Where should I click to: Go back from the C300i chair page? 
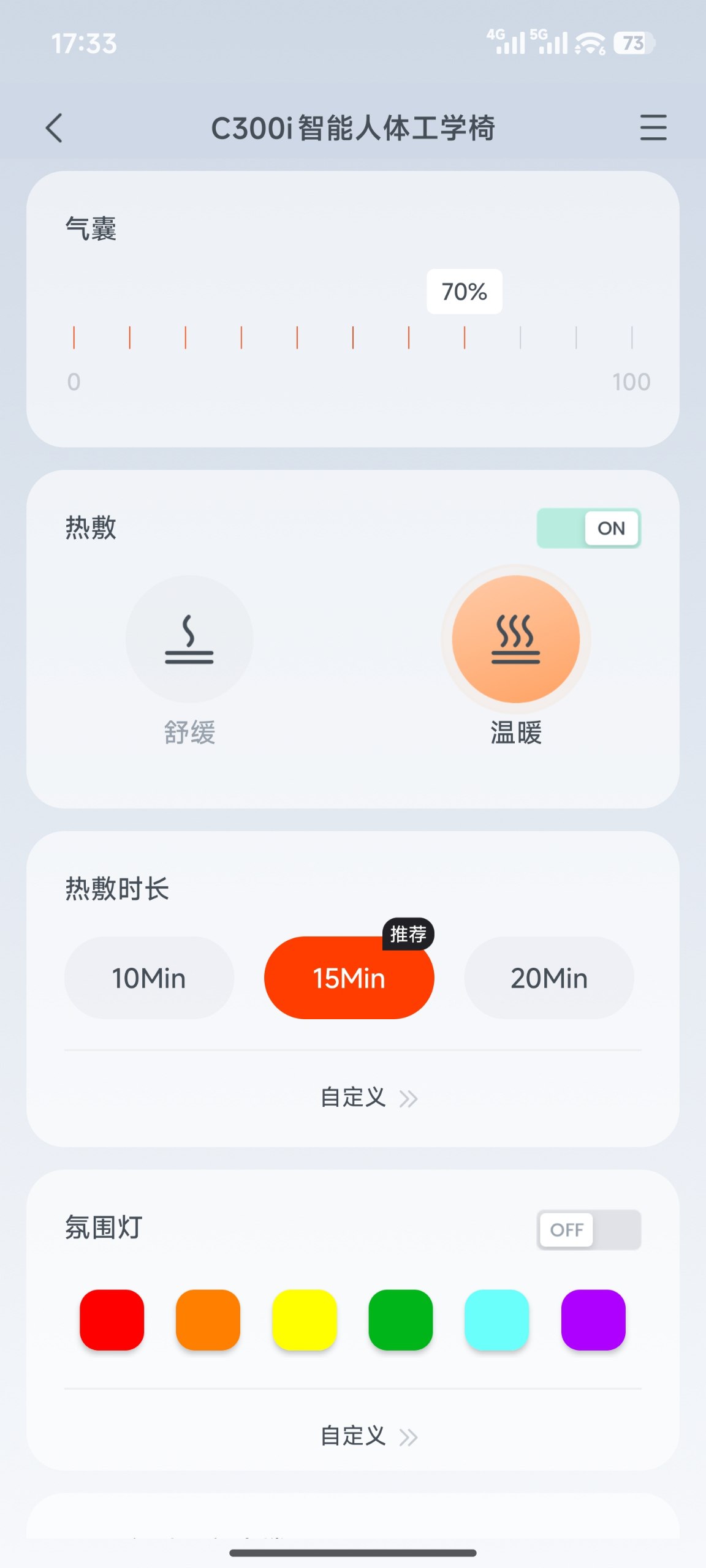click(55, 128)
